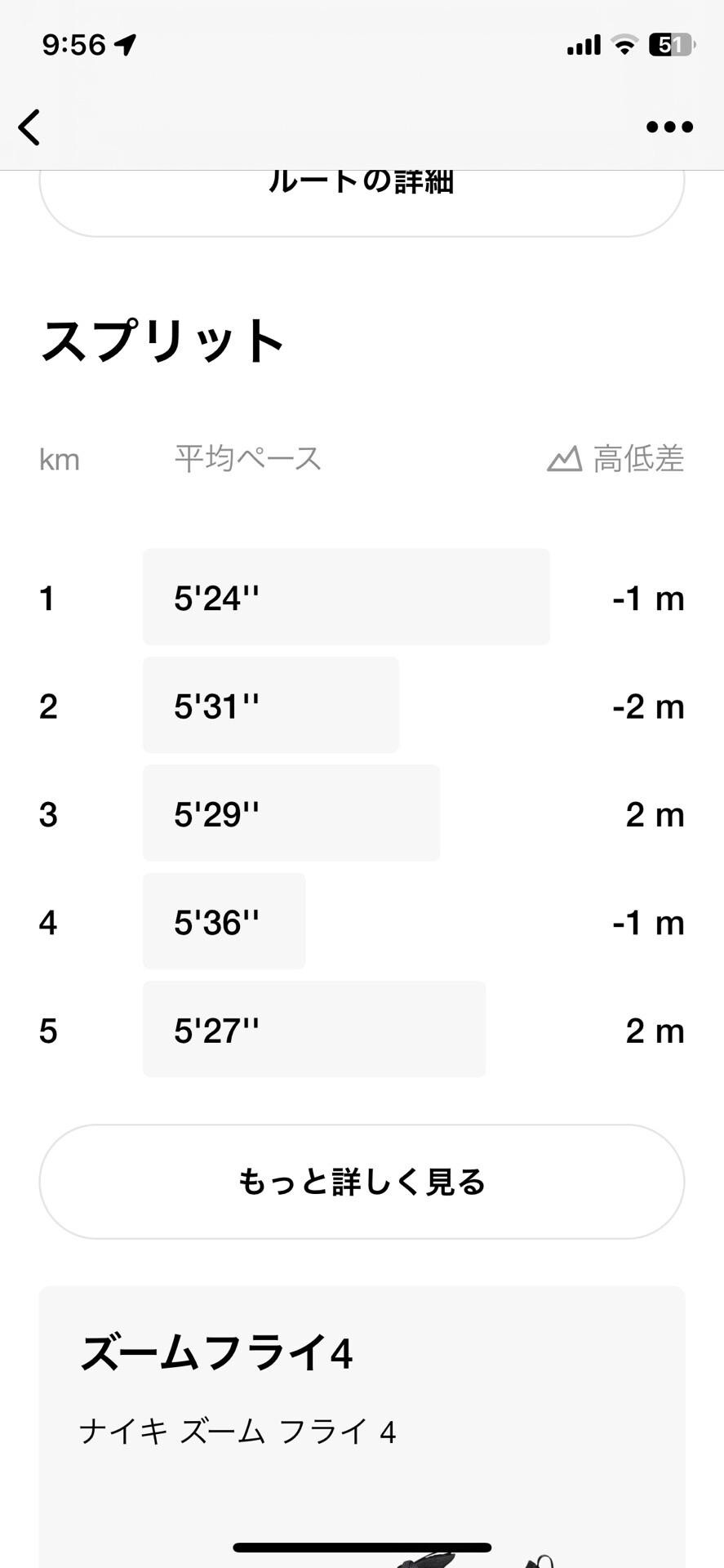Expand details with もっと詳しく見る
724x1568 pixels.
click(x=362, y=1181)
